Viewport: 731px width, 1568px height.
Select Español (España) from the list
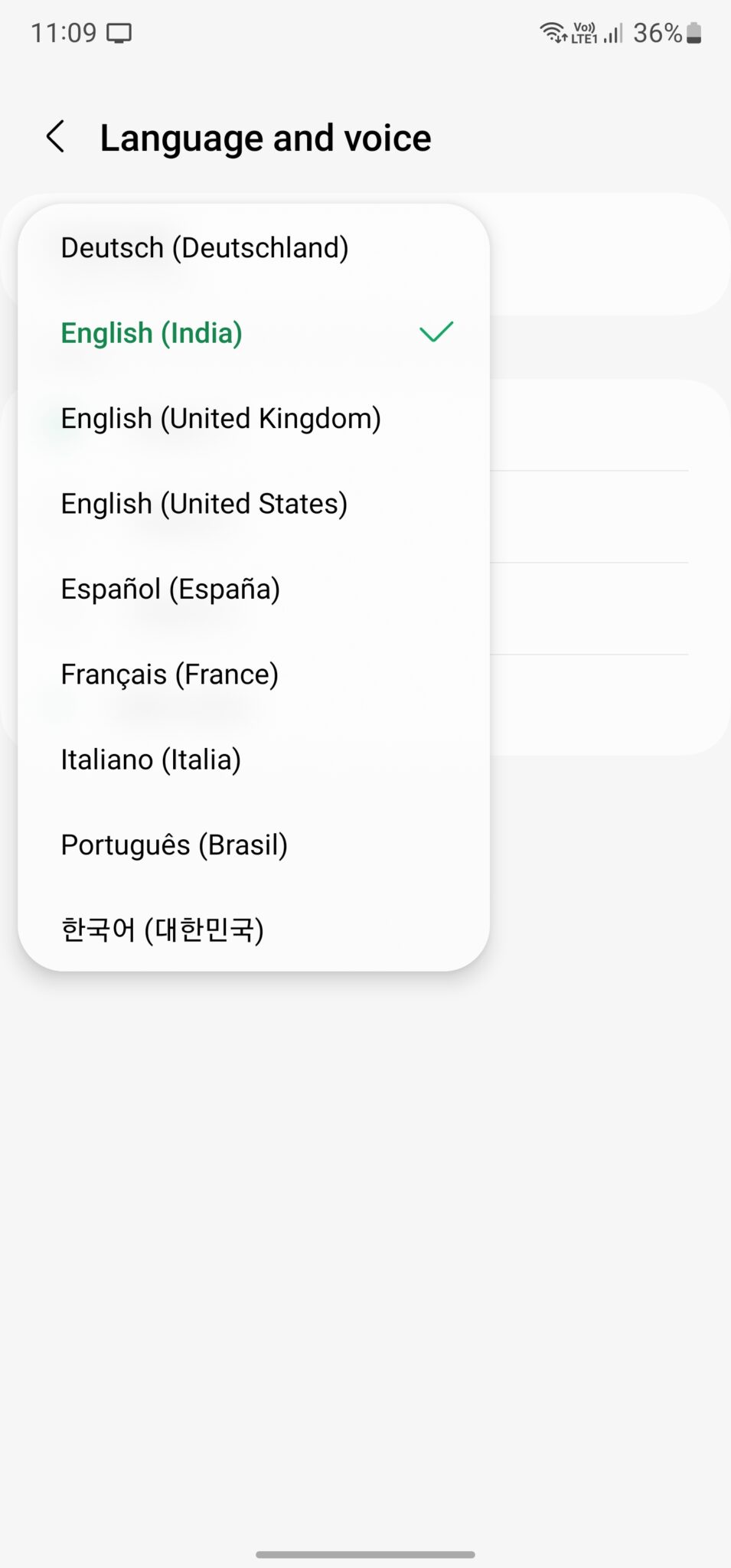[170, 589]
